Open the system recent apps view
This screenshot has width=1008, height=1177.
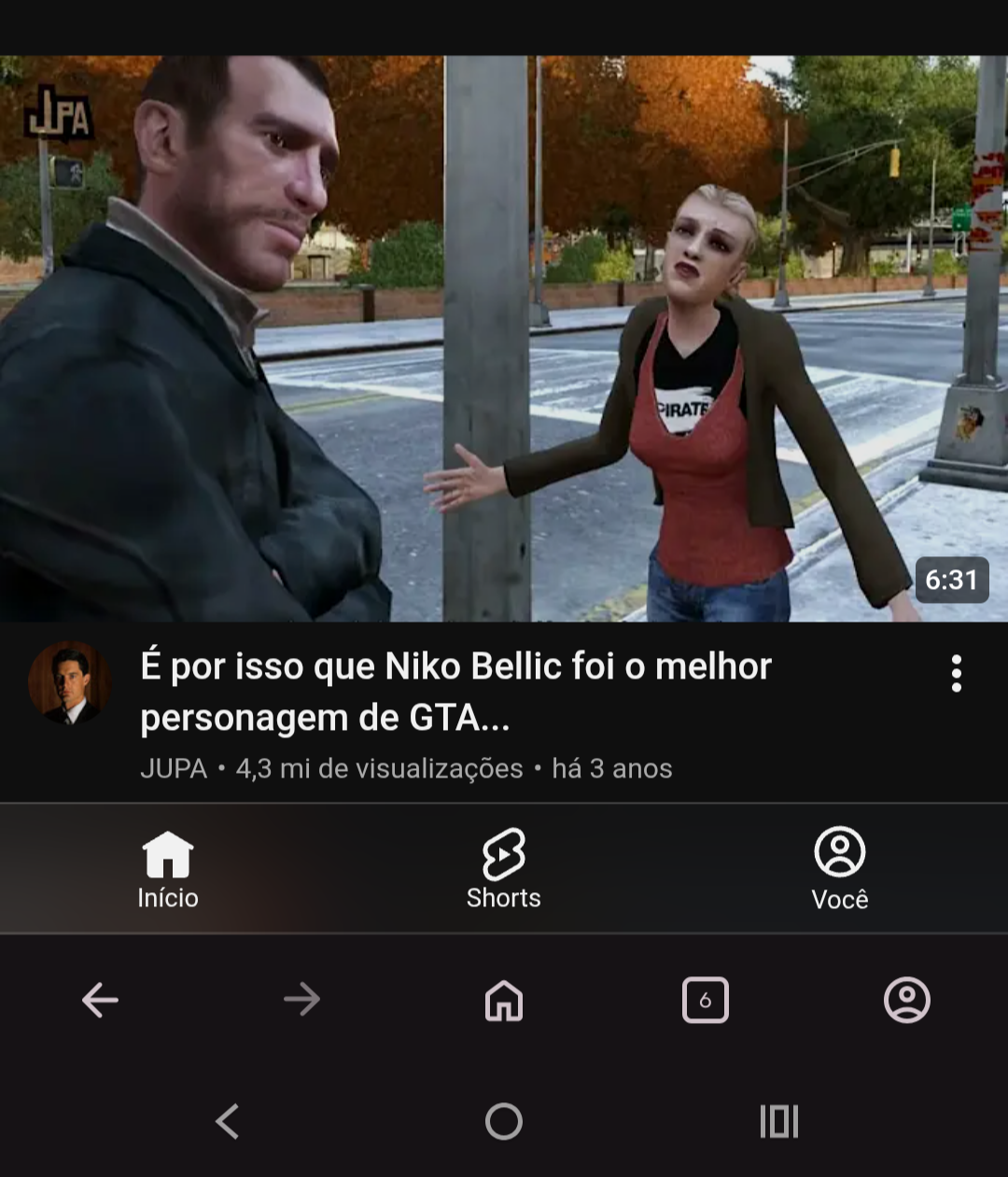[x=779, y=1121]
